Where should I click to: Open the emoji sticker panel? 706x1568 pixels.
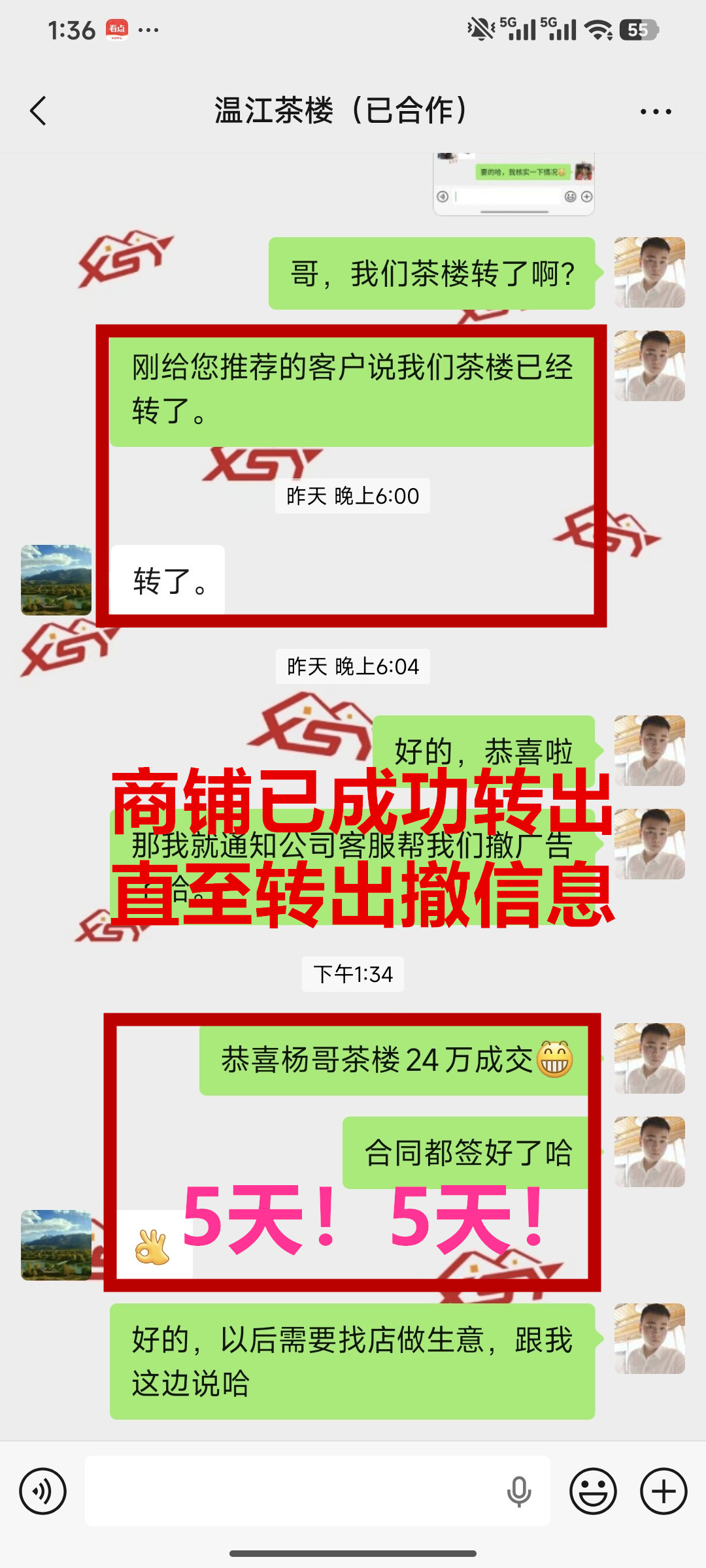(593, 1491)
